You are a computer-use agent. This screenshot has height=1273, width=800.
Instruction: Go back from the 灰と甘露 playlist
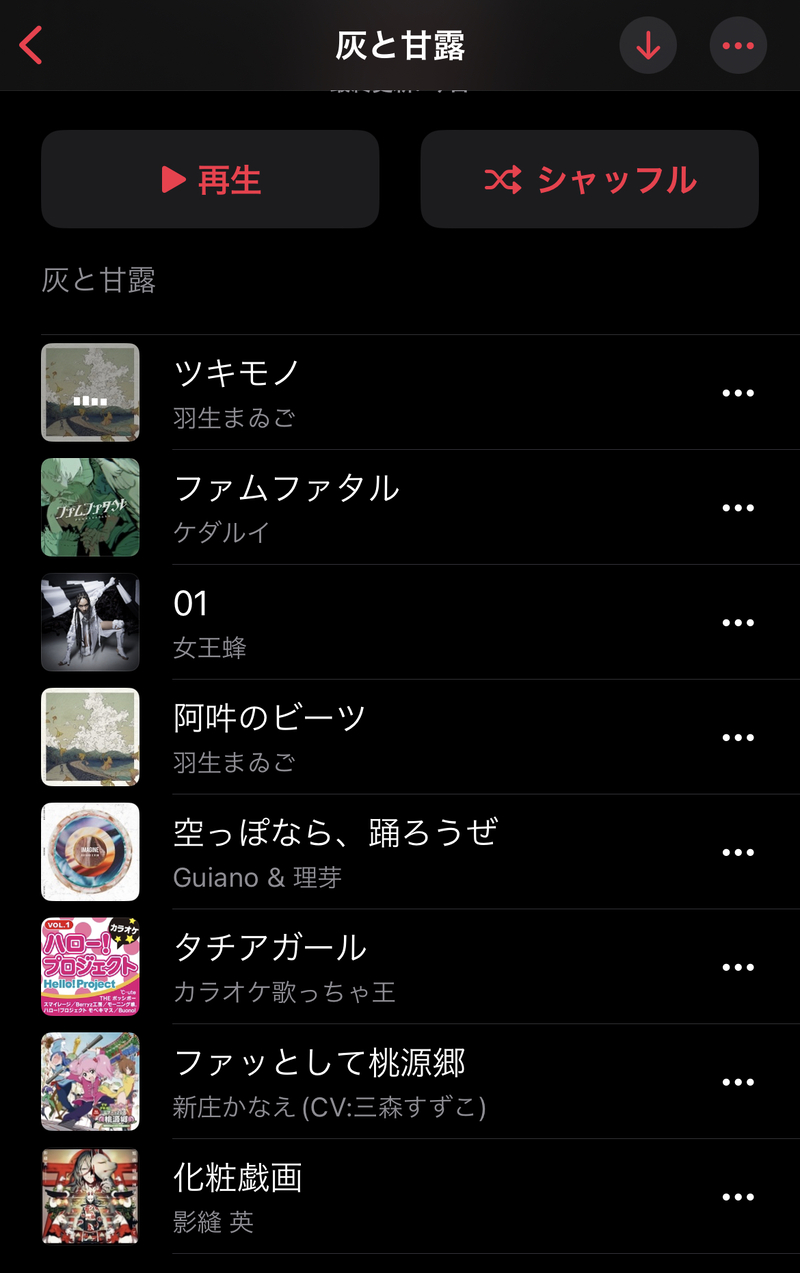pos(32,46)
